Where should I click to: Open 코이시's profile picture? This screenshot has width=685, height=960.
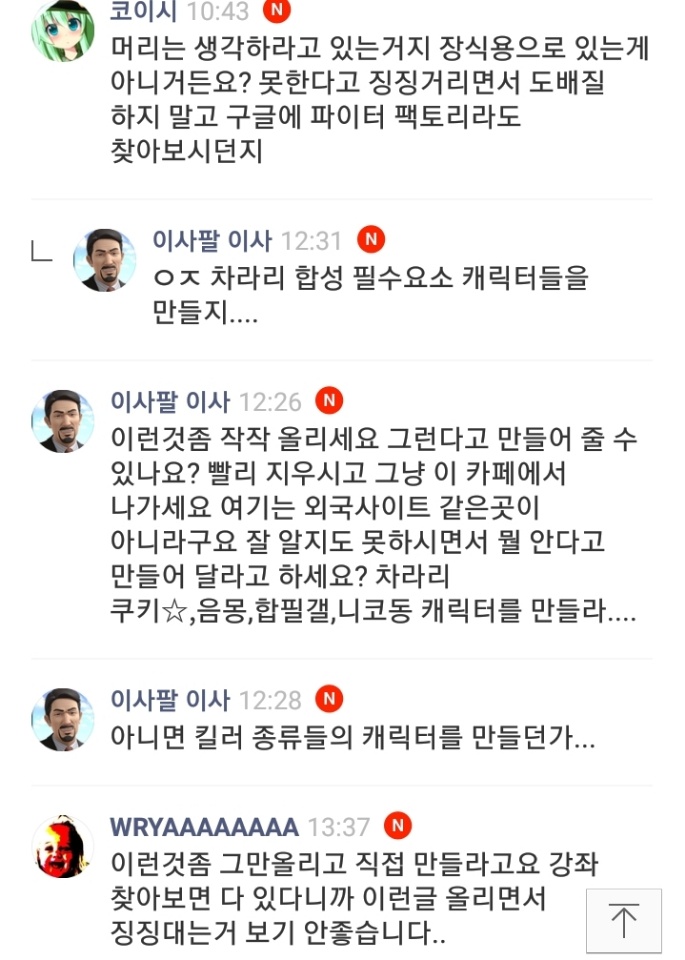[63, 31]
